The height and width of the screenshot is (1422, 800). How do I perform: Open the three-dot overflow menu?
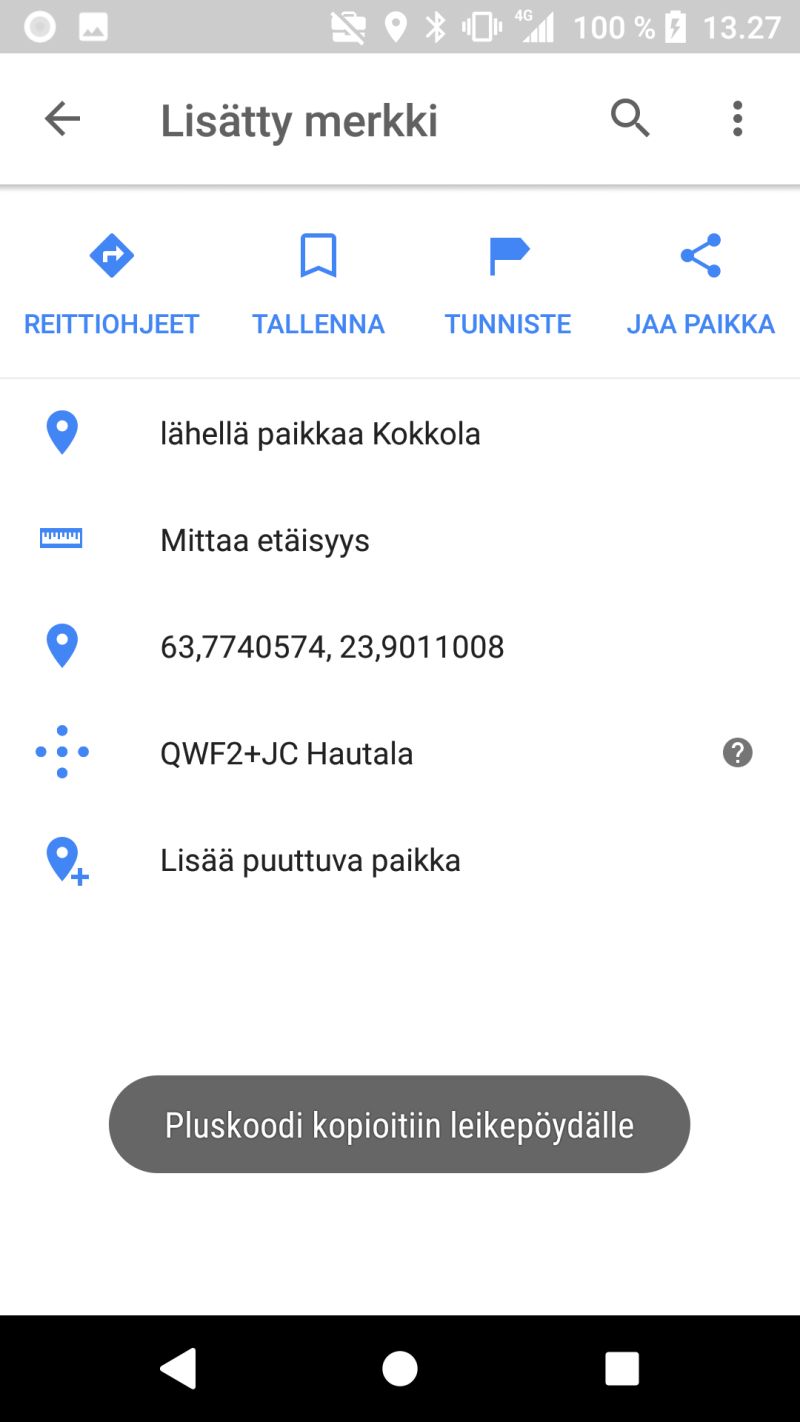click(x=737, y=118)
